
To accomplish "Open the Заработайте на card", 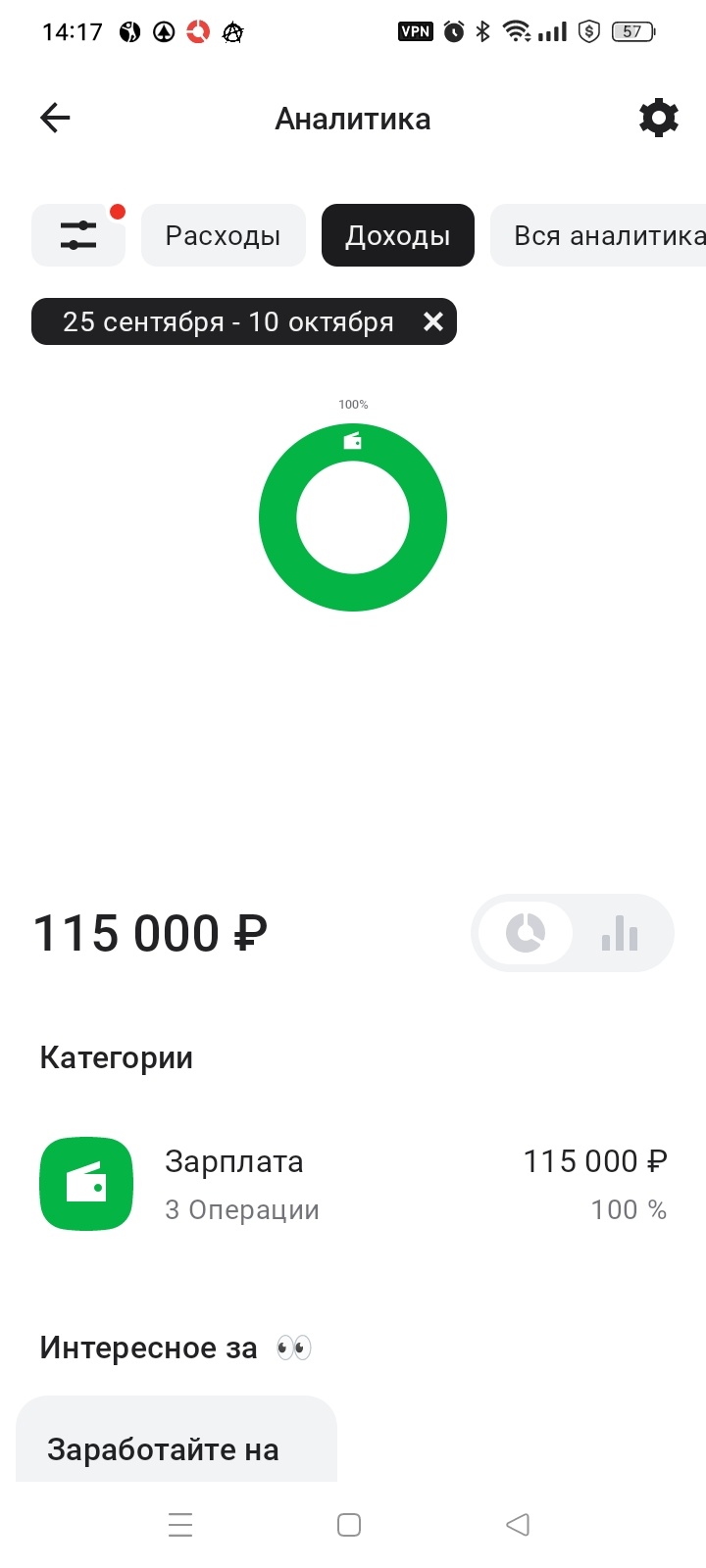I will (176, 1441).
